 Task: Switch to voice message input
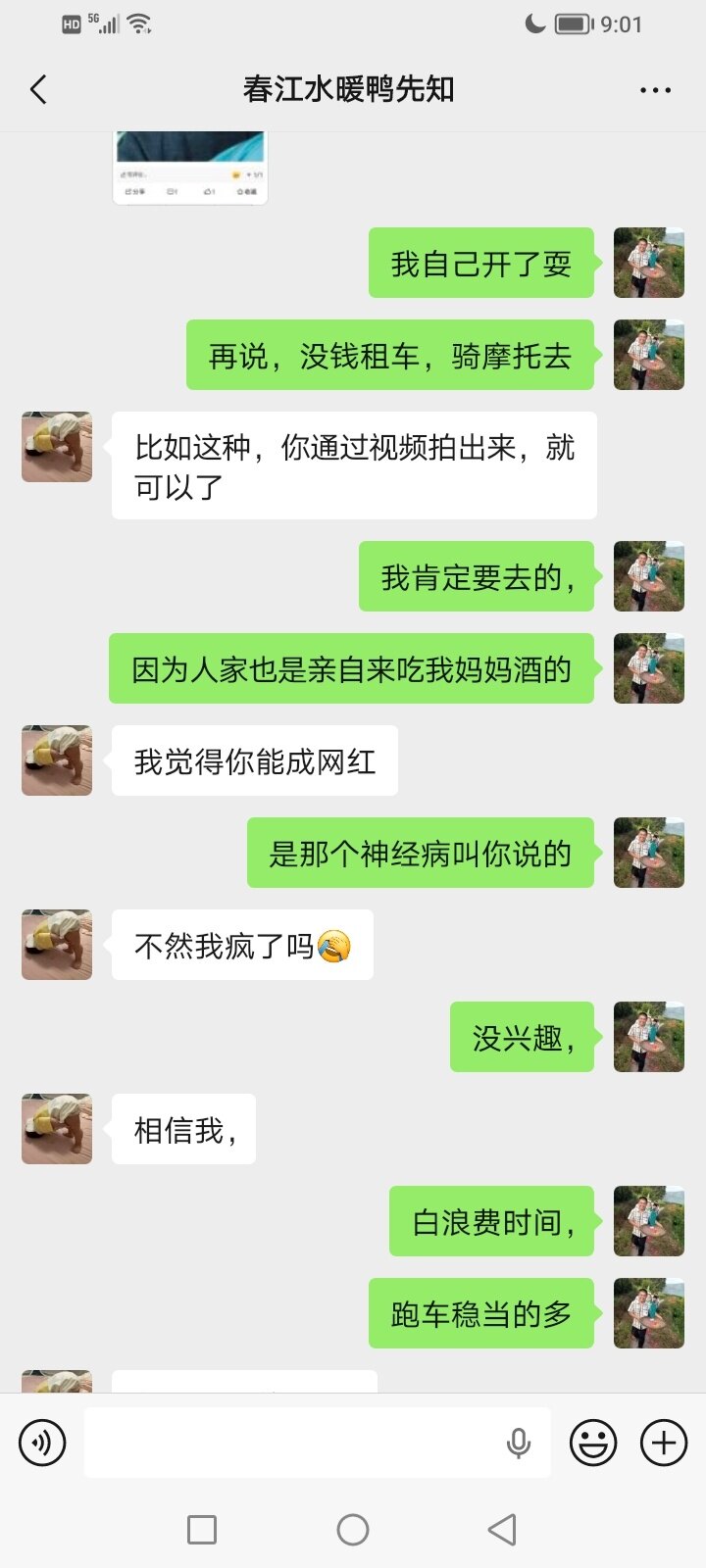pos(42,1443)
